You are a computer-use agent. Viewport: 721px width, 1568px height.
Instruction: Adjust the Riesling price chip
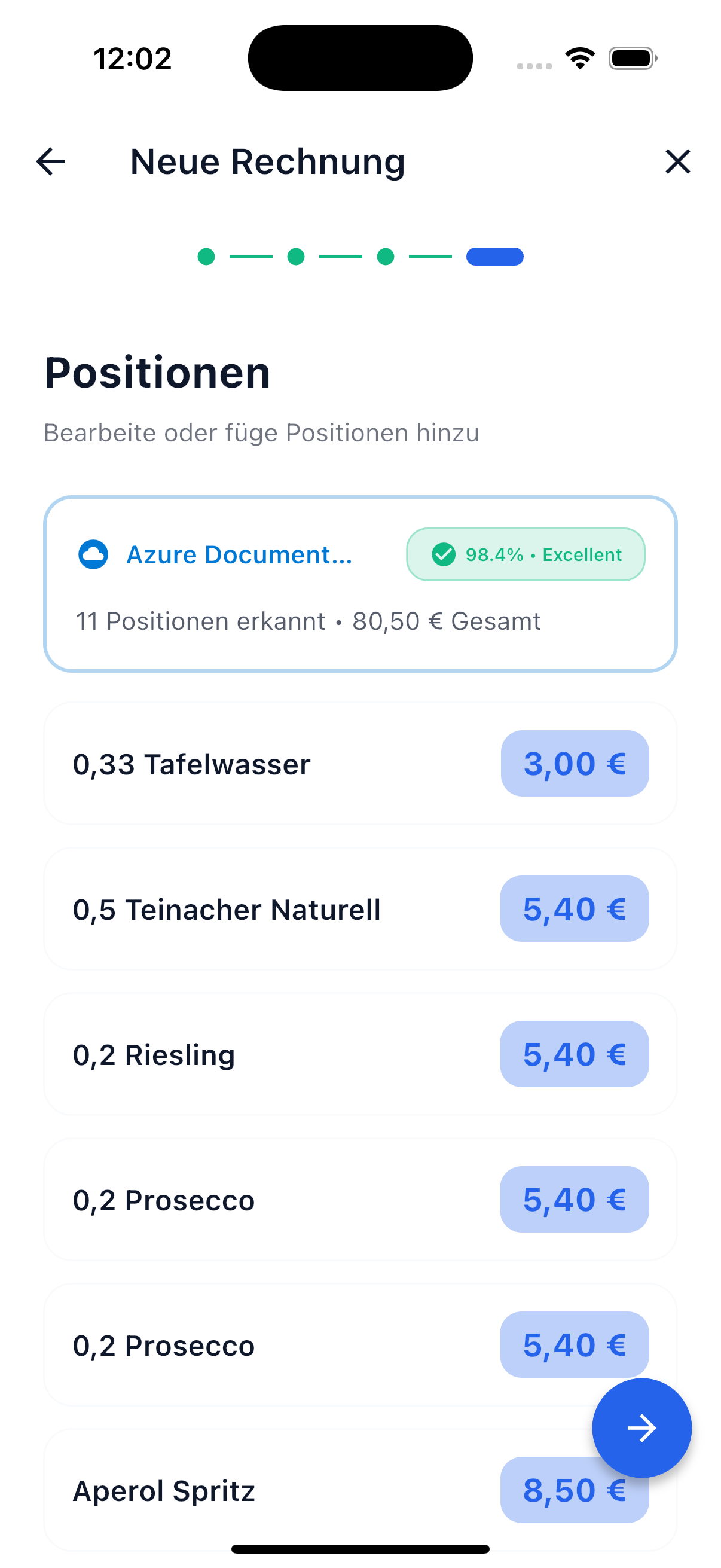click(x=575, y=1054)
